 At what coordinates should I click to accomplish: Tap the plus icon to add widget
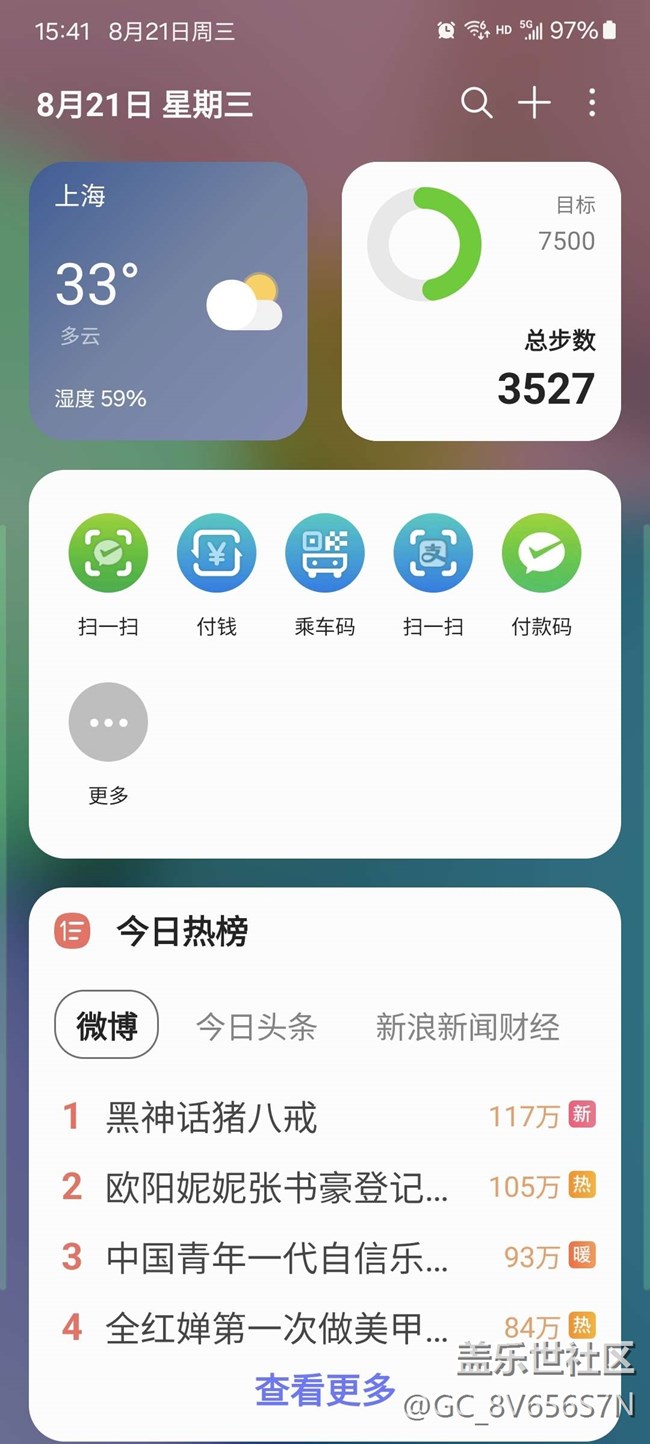point(534,103)
